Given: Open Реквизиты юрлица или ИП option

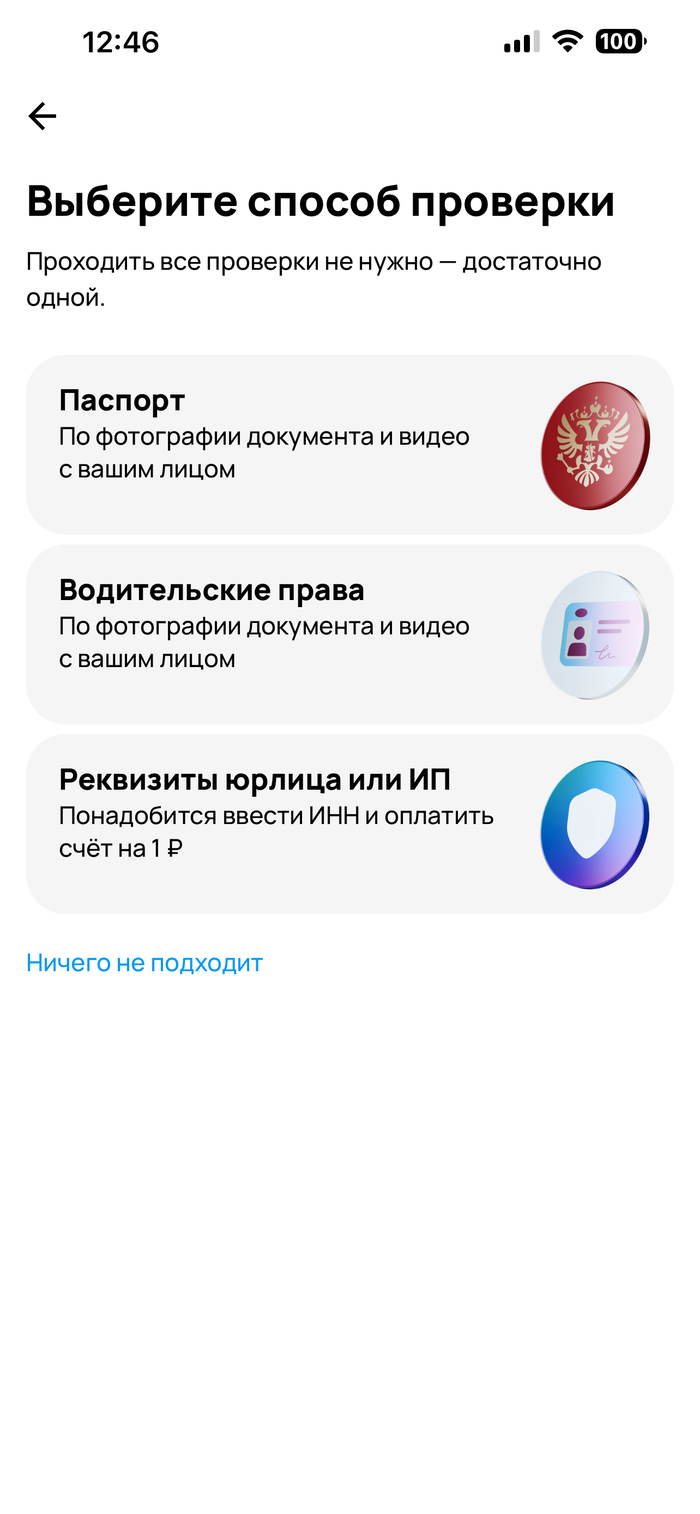Looking at the screenshot, I should click(x=349, y=823).
